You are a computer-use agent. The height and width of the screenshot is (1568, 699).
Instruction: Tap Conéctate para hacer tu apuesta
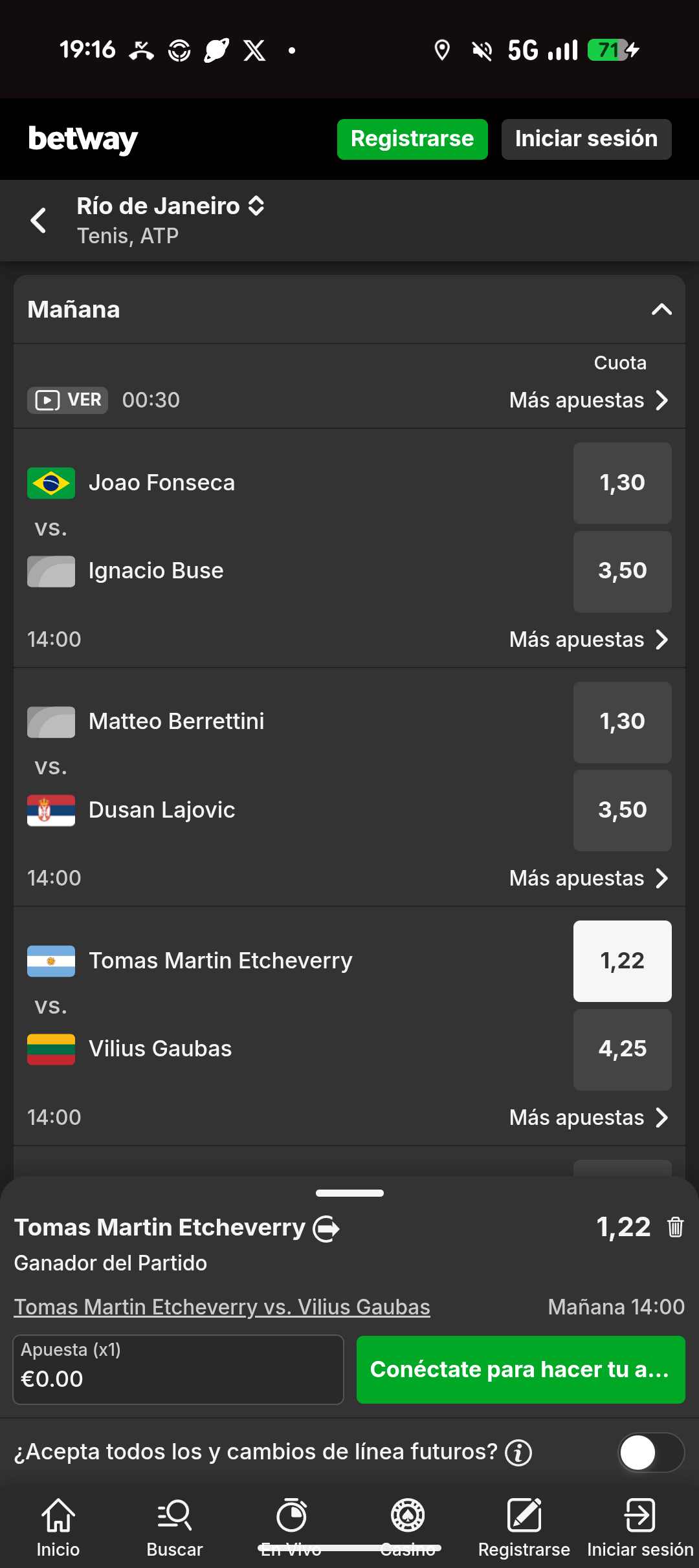pyautogui.click(x=520, y=1369)
